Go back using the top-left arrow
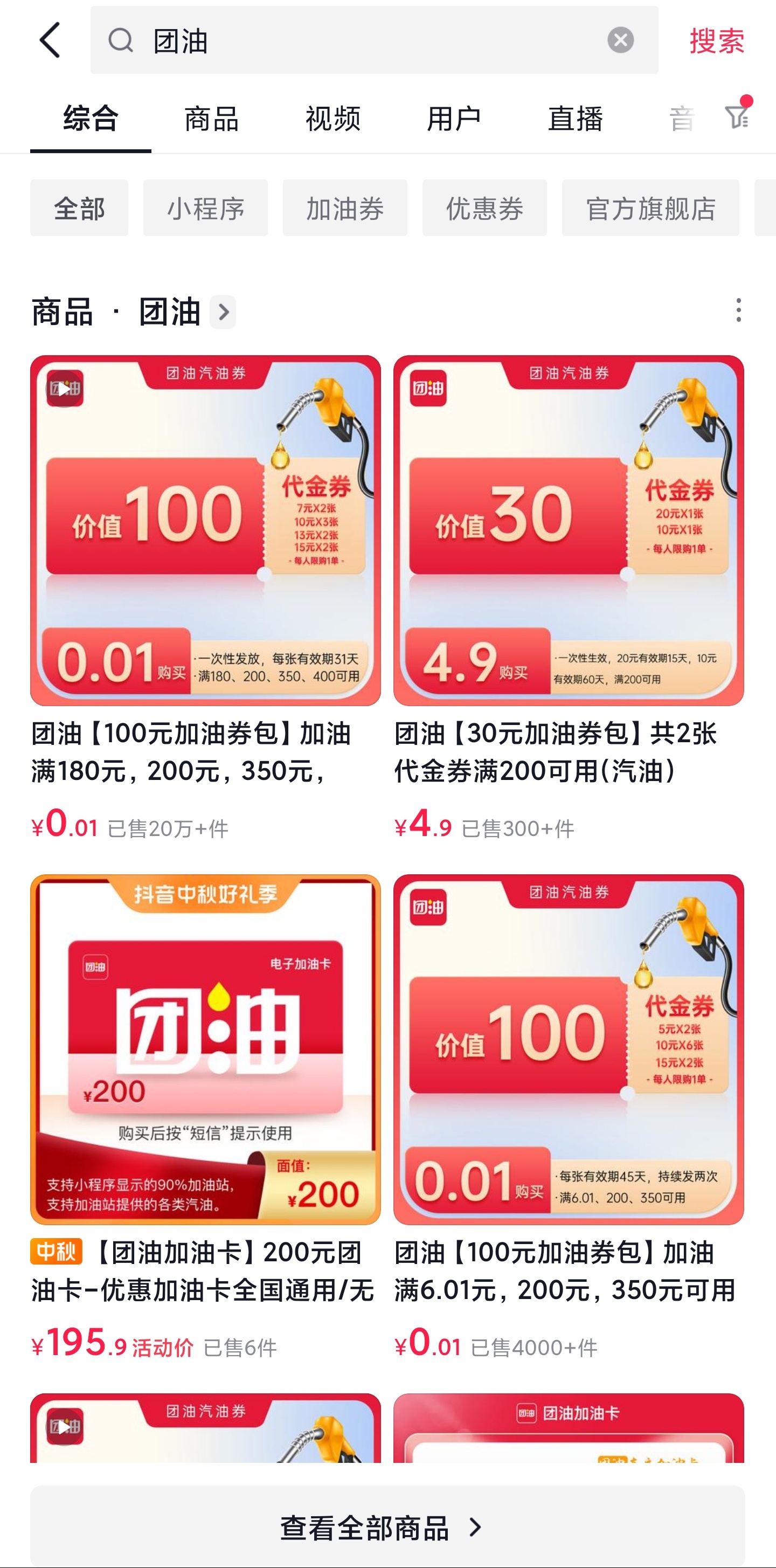This screenshot has height=1568, width=776. click(x=50, y=40)
